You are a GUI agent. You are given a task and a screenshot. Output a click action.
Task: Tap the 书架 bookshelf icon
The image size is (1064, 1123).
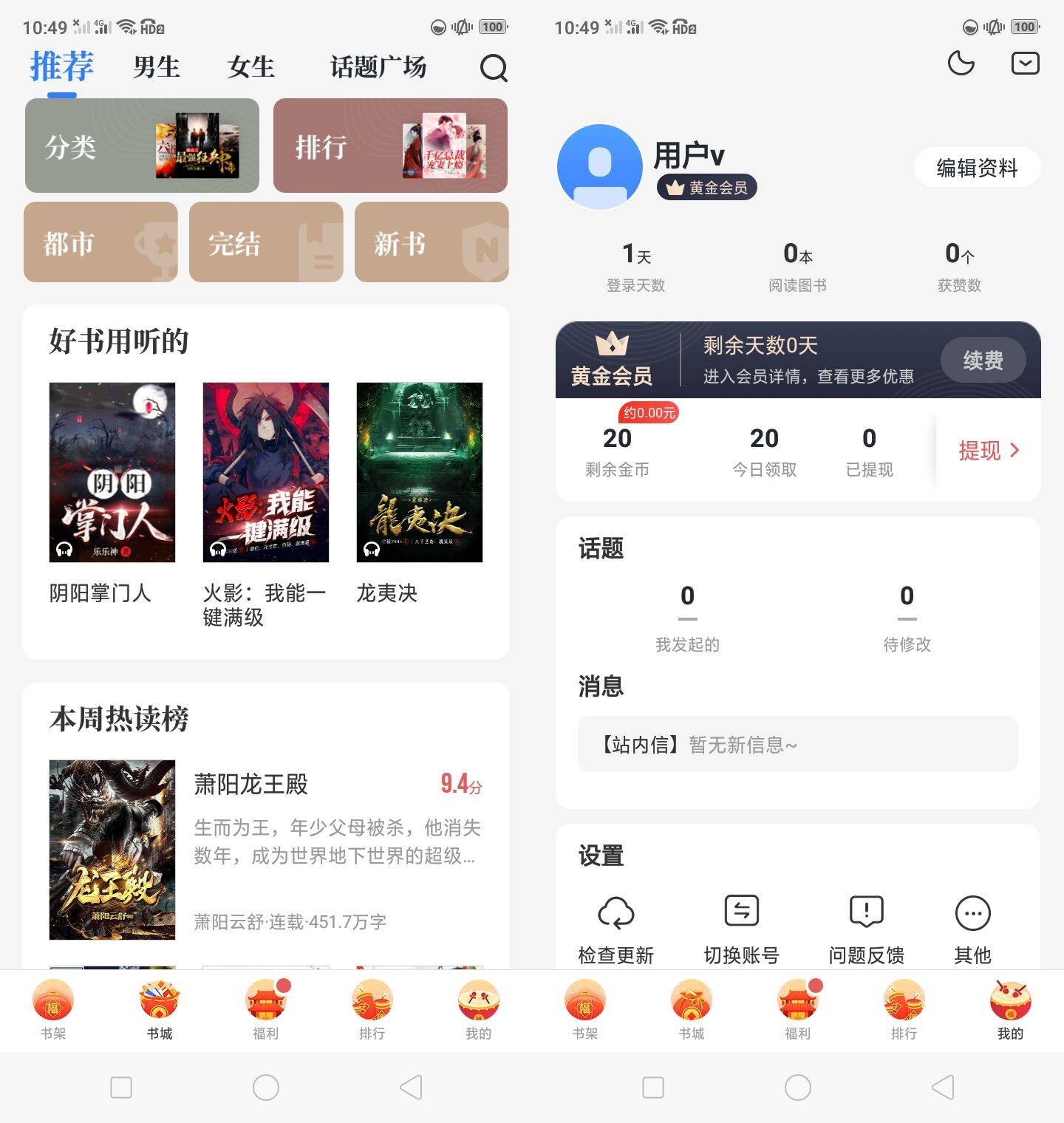(x=53, y=1005)
